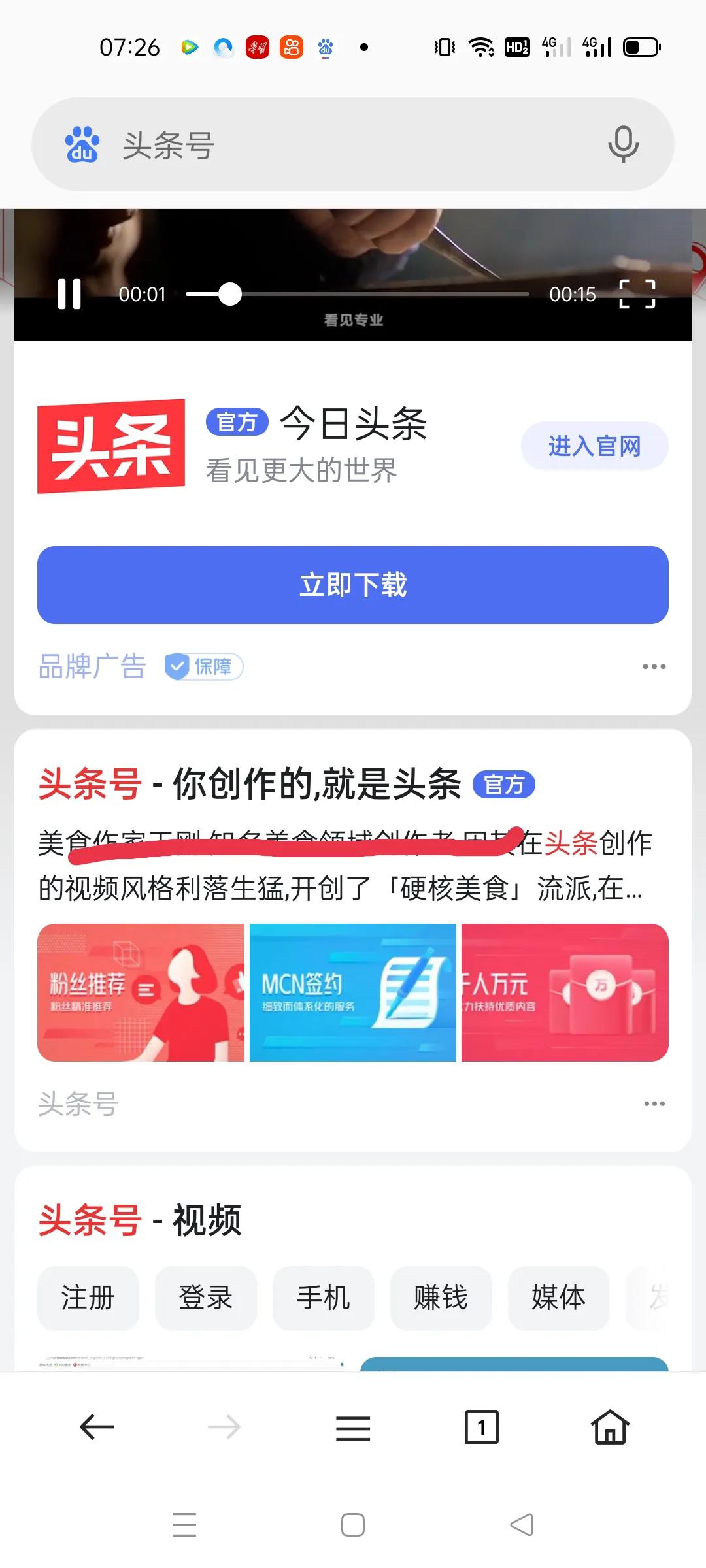Start voice search with the microphone icon
The height and width of the screenshot is (1568, 706).
(623, 145)
